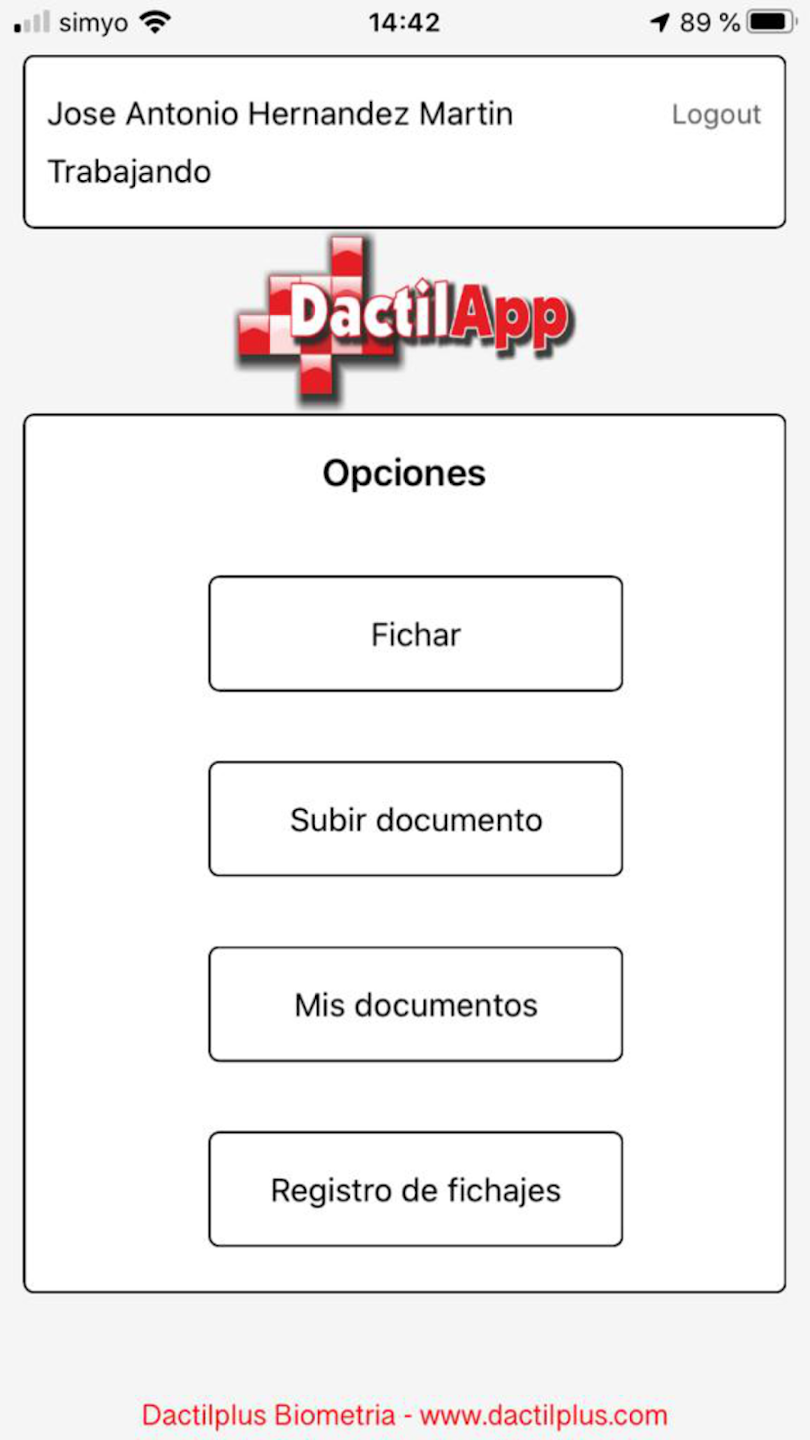Open Subir documento
Screen dimensions: 810x1440
click(x=415, y=819)
